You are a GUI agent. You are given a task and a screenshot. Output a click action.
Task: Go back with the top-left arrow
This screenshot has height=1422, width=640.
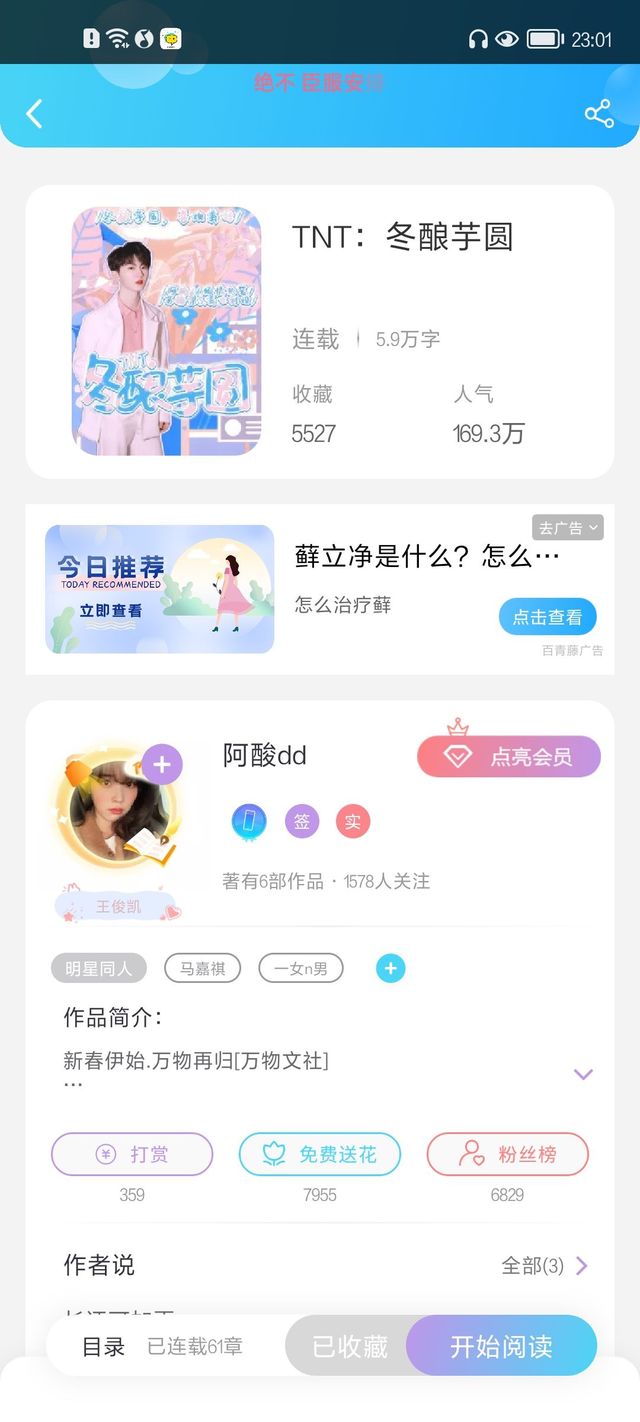click(x=34, y=114)
